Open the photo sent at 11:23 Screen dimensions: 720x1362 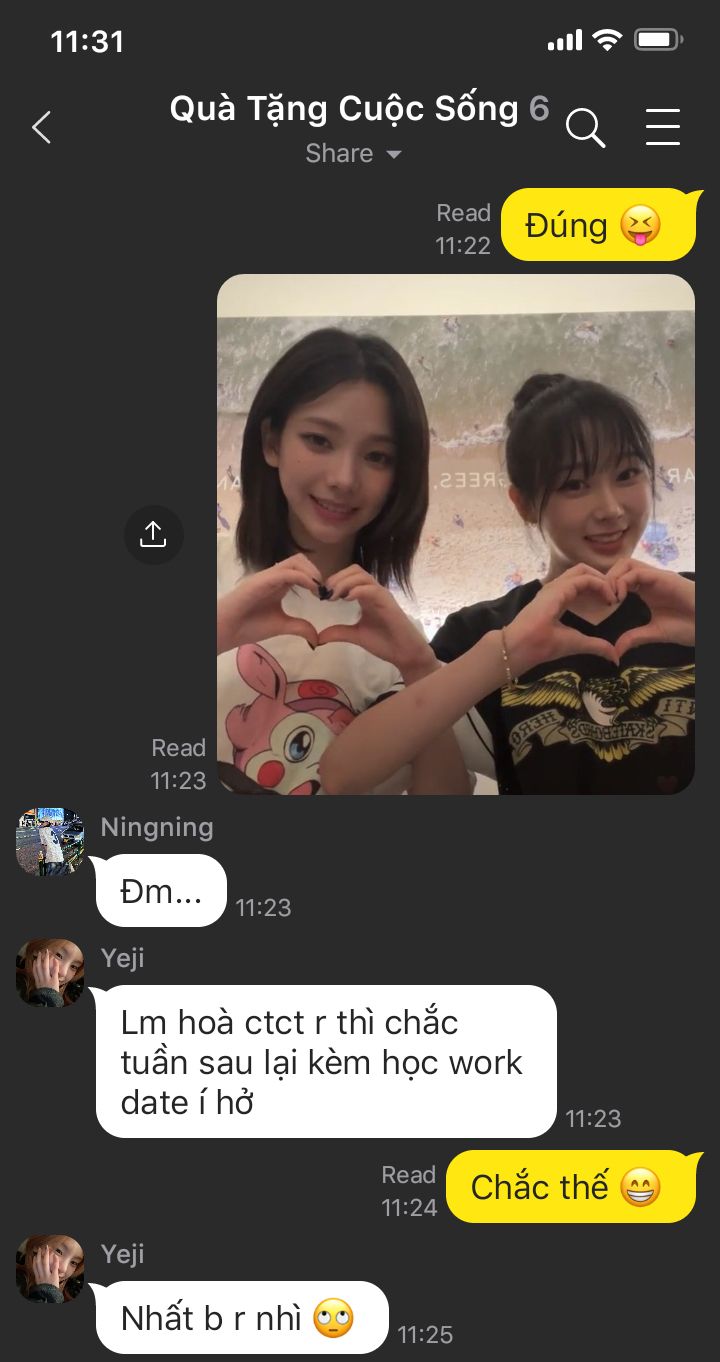pyautogui.click(x=456, y=534)
